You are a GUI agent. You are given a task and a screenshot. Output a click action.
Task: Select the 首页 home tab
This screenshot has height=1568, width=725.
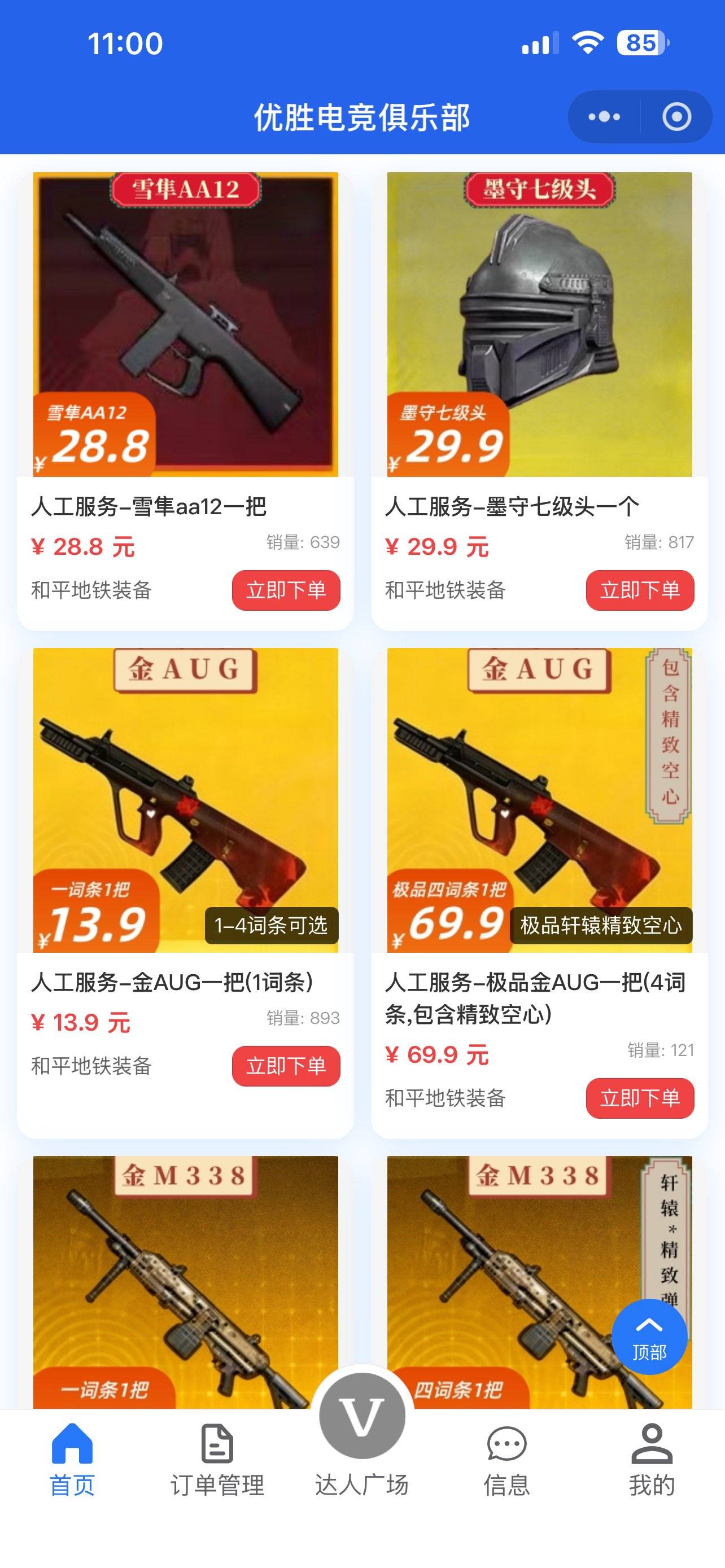[x=72, y=1460]
